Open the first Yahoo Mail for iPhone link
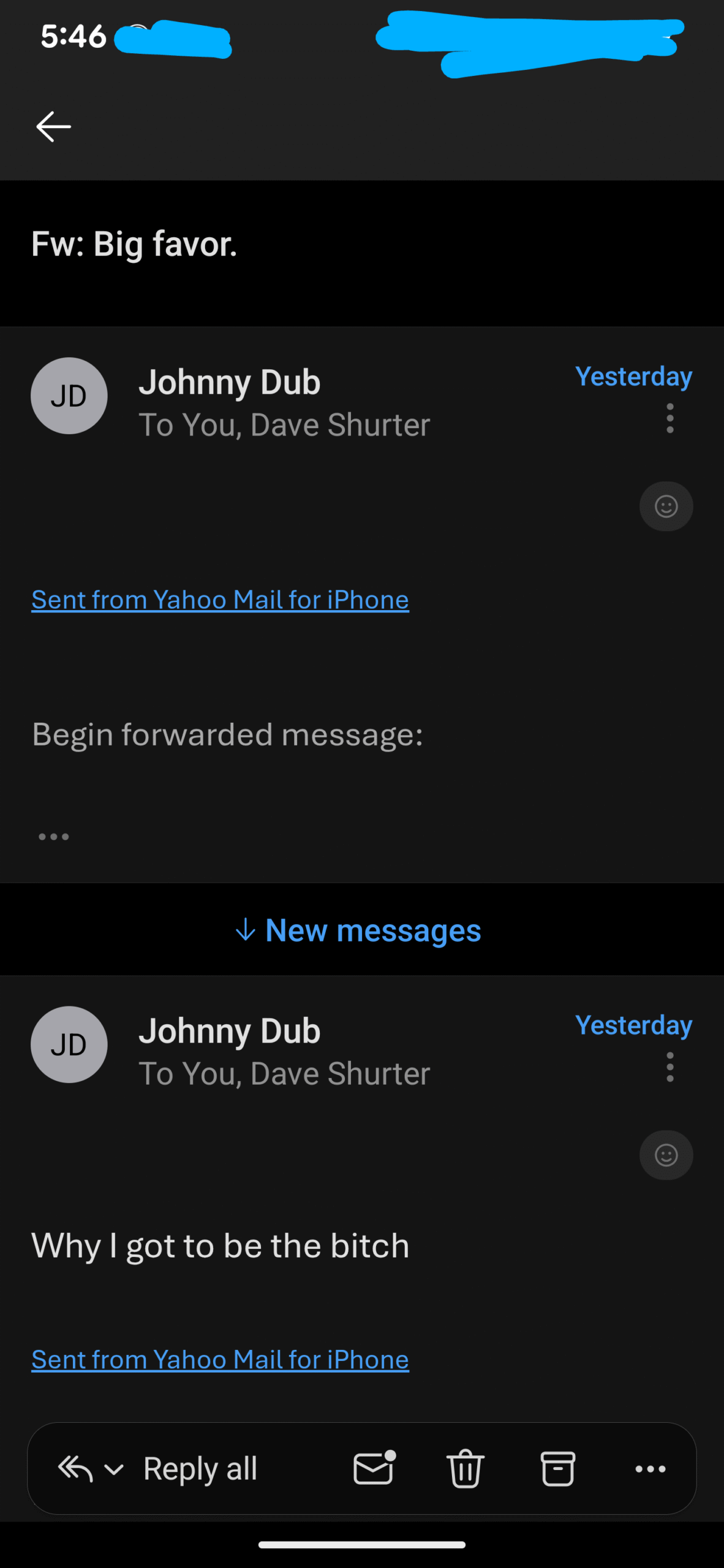This screenshot has height=1568, width=724. click(x=220, y=600)
